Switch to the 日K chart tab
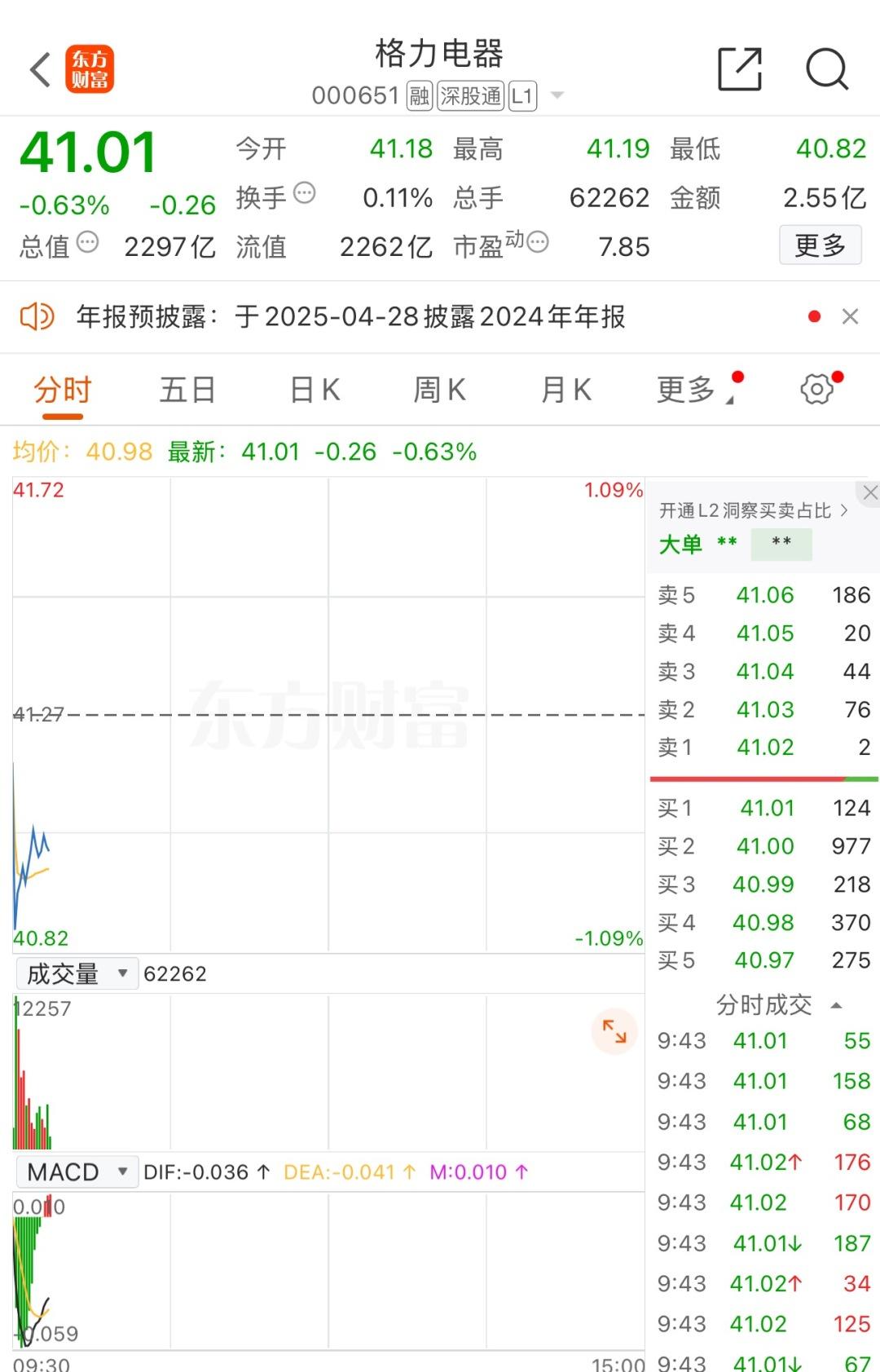Viewport: 880px width, 1372px height. (x=315, y=390)
